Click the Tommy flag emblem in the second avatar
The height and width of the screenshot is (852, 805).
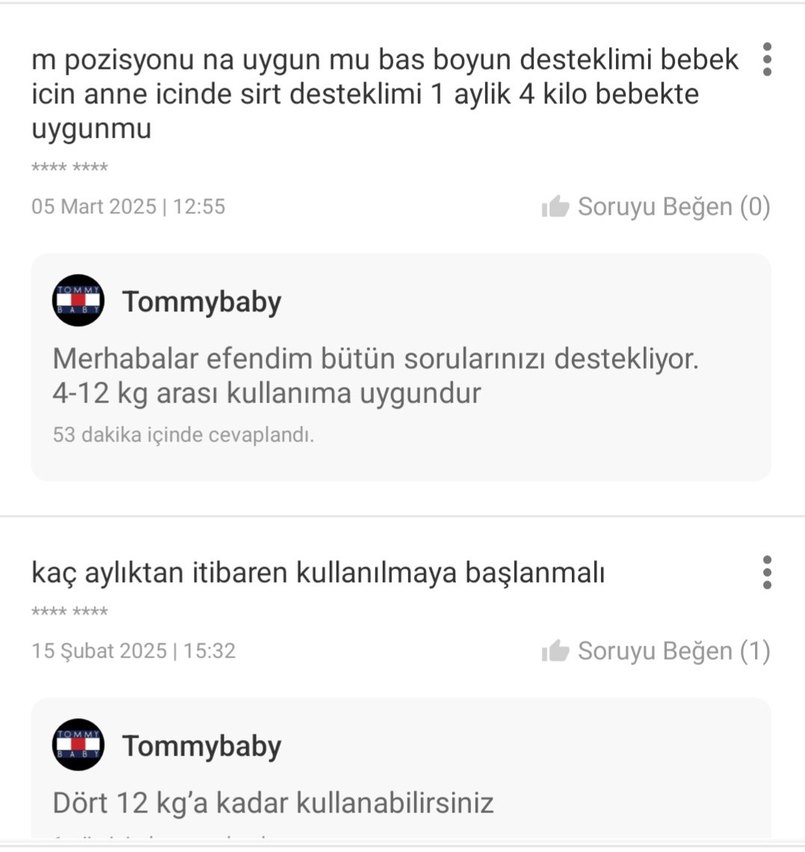(76, 745)
